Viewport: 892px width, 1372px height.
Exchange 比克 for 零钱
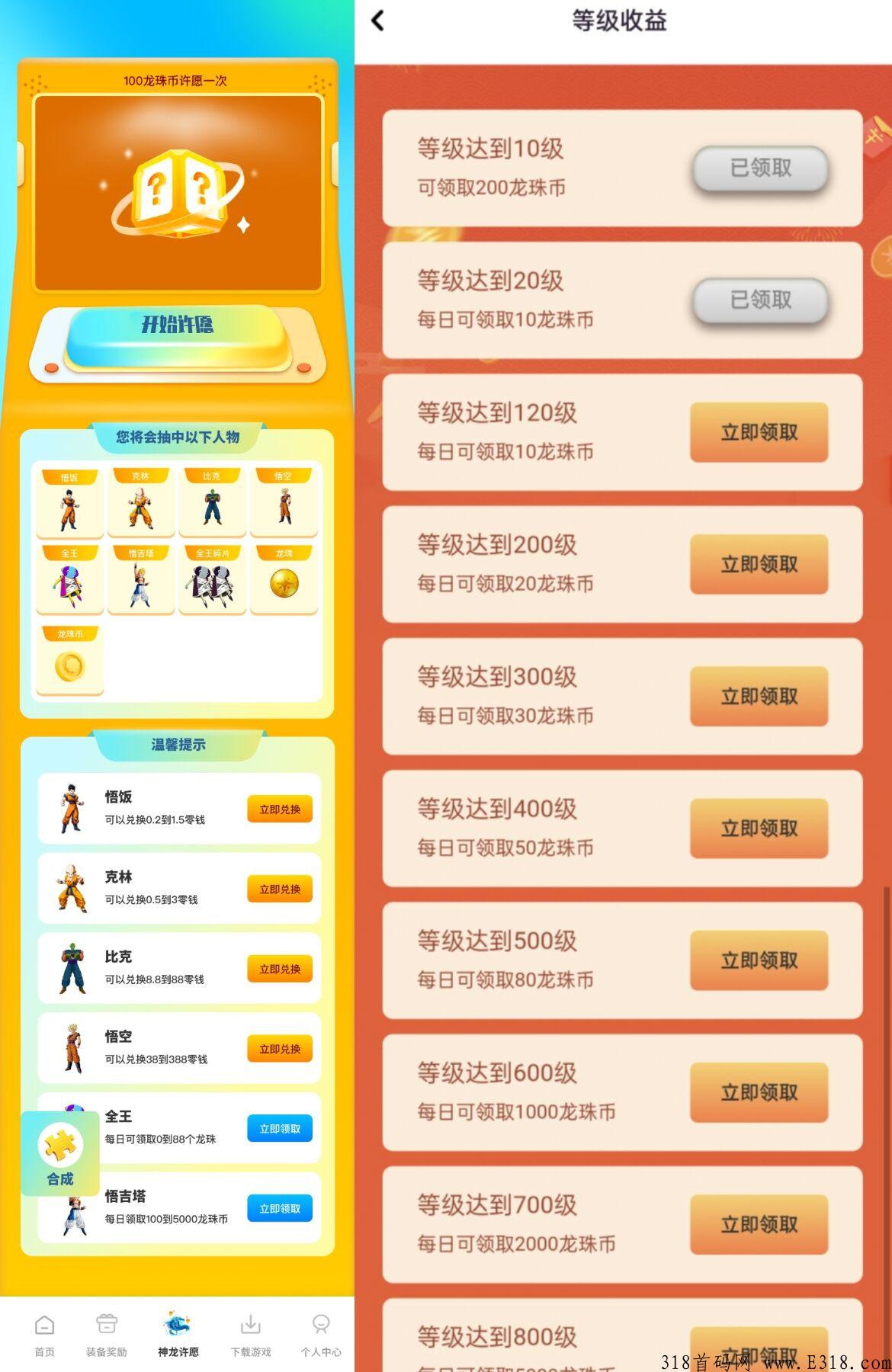280,970
